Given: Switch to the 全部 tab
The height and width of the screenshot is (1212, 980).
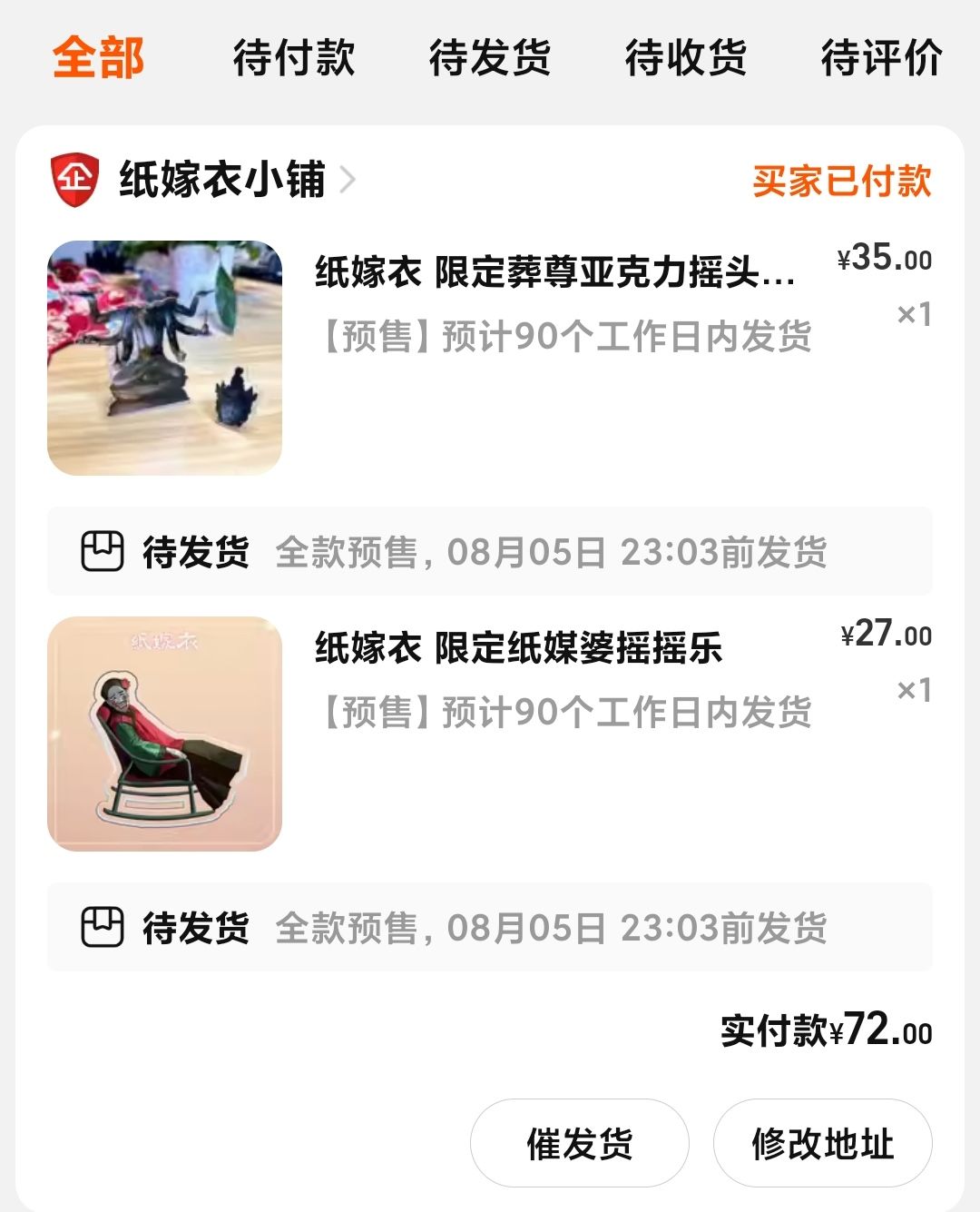Looking at the screenshot, I should 98,58.
